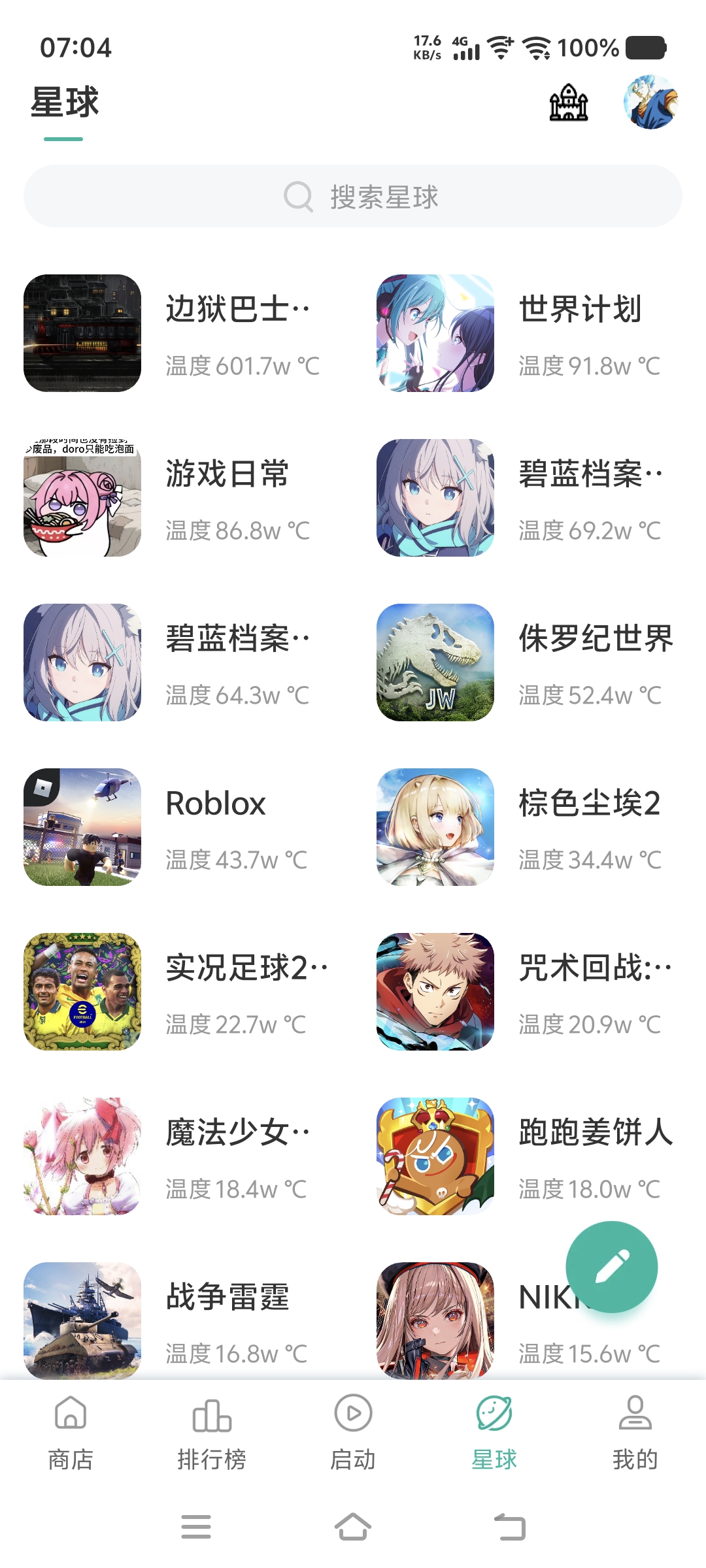Go to the system home screen
Image resolution: width=706 pixels, height=1568 pixels.
point(353,1527)
